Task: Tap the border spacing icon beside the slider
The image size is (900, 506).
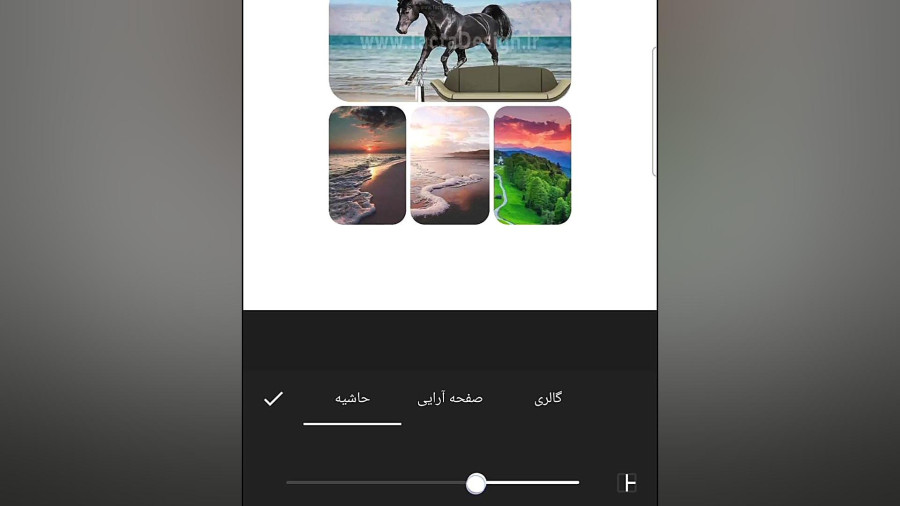Action: 627,483
